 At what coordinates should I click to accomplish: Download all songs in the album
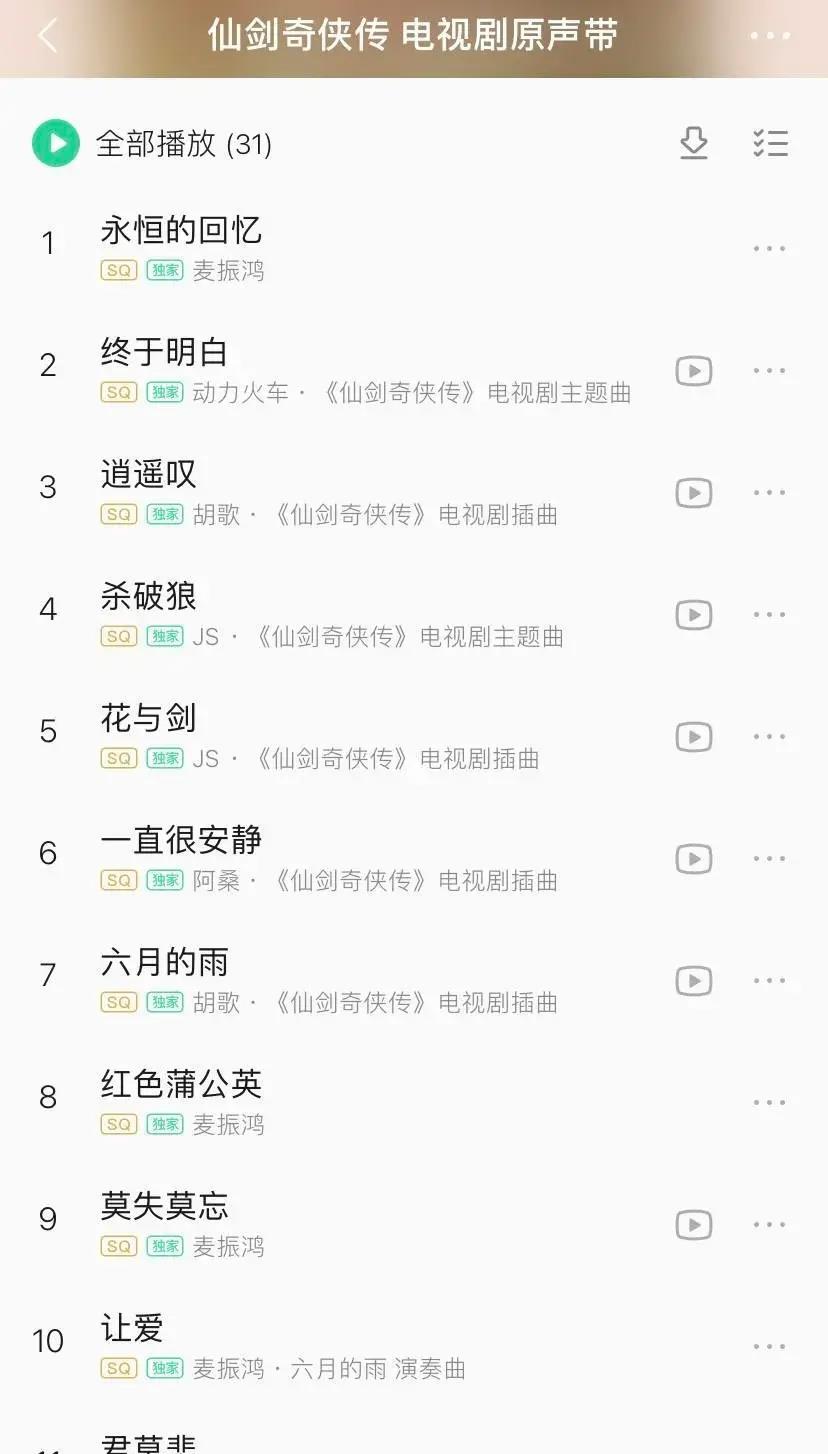click(694, 143)
